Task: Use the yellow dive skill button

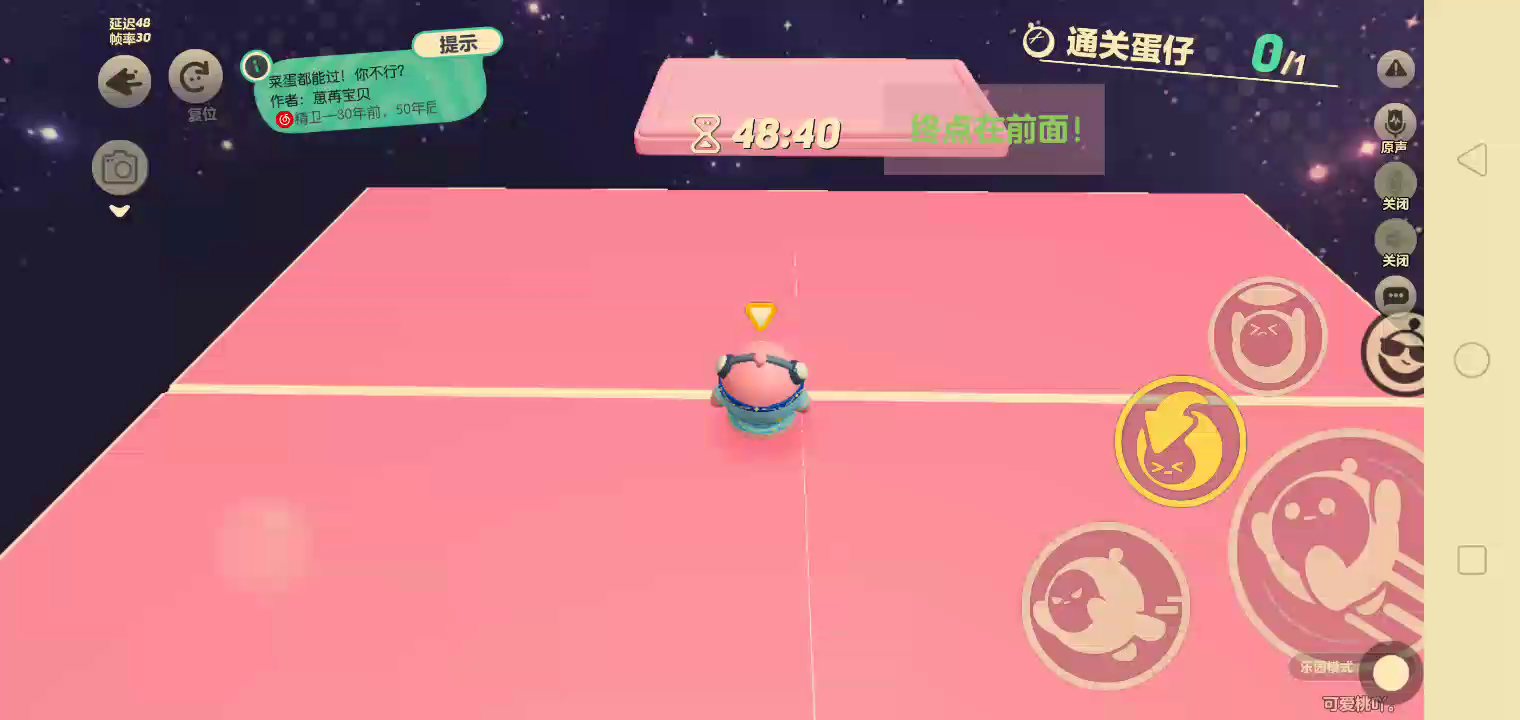Action: (1180, 441)
